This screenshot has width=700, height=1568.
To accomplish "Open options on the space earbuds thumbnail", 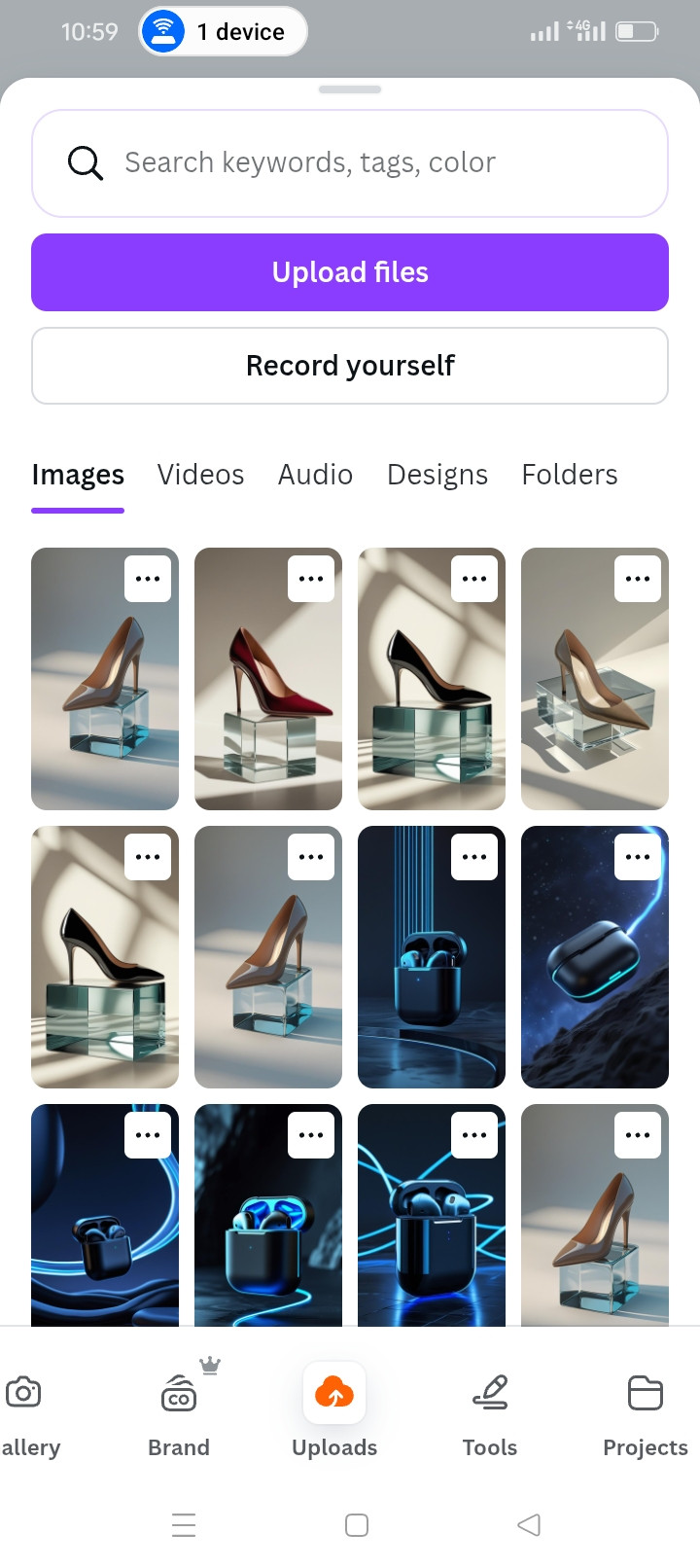I will pos(638,856).
